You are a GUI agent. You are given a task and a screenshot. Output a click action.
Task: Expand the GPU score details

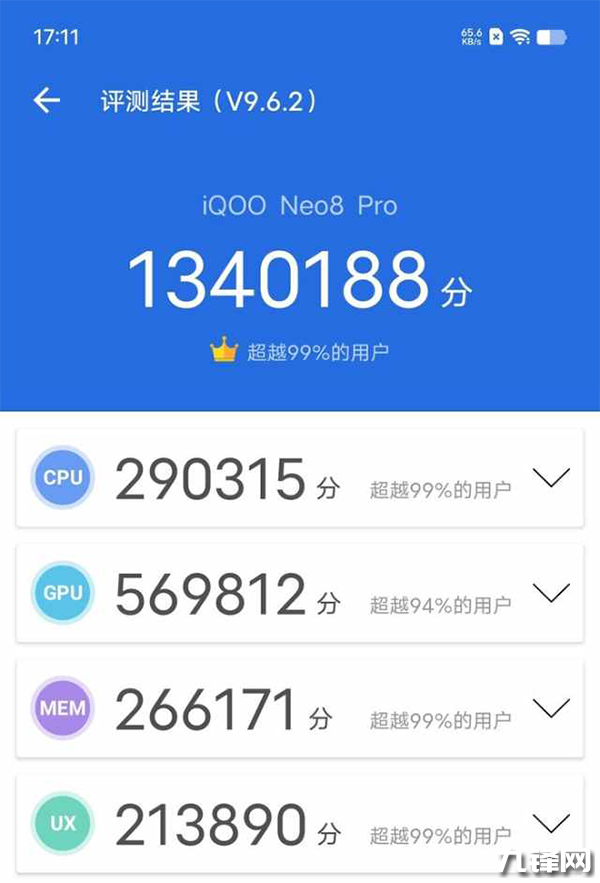[x=550, y=593]
